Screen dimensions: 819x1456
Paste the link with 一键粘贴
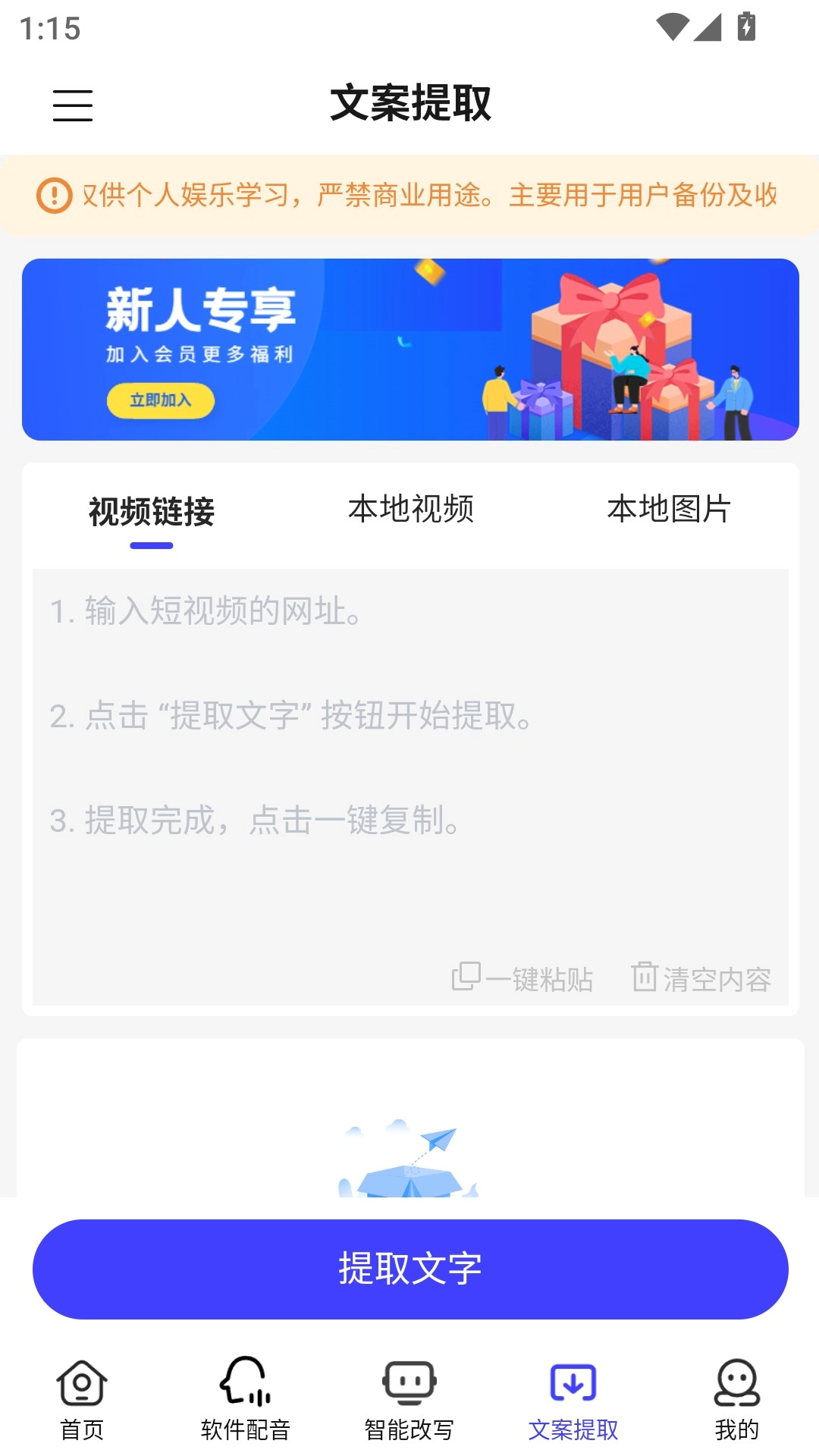point(522,978)
